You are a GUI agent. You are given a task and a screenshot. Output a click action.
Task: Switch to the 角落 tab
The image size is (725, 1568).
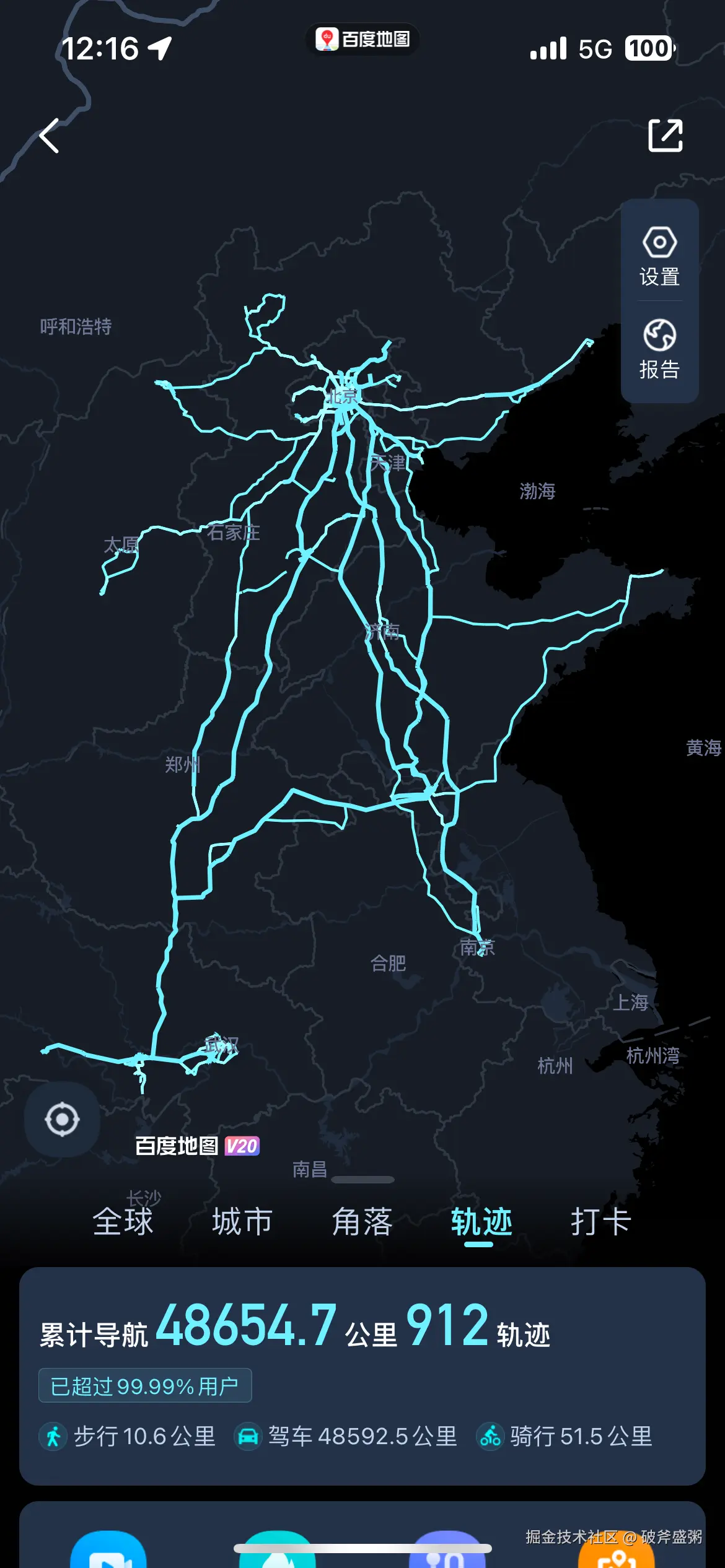click(362, 1221)
